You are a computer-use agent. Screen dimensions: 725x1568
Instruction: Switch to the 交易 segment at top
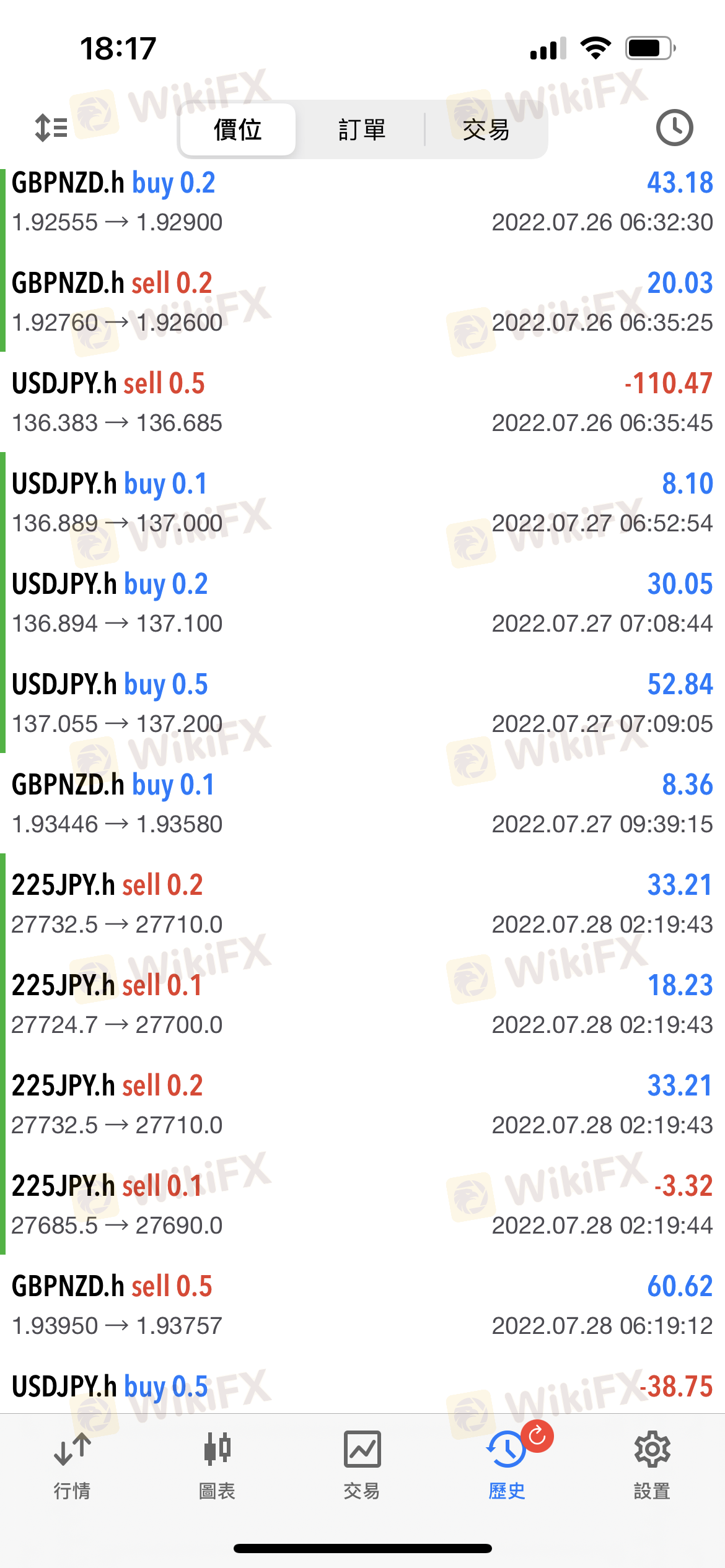pos(486,130)
